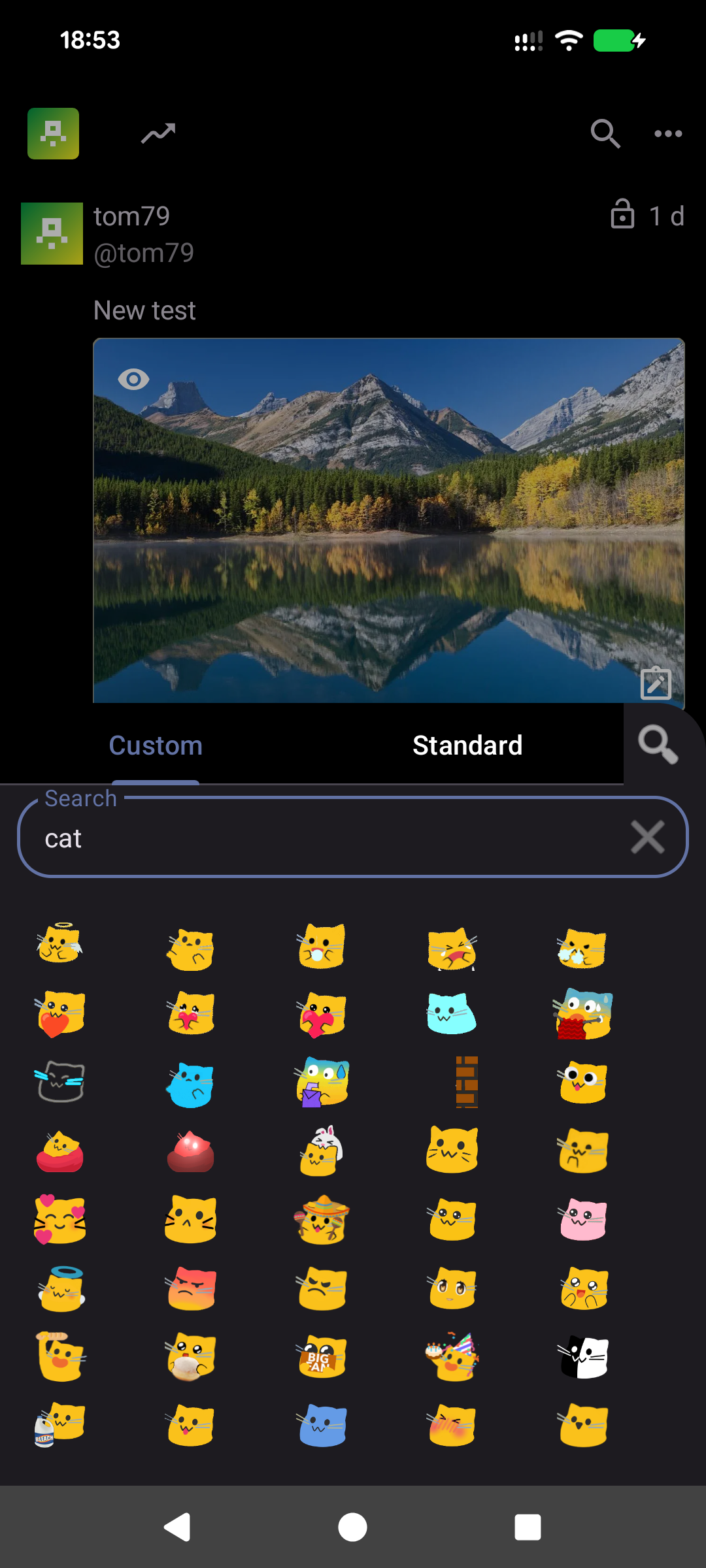Pick the cat with heart eyes emoji

click(x=59, y=1219)
